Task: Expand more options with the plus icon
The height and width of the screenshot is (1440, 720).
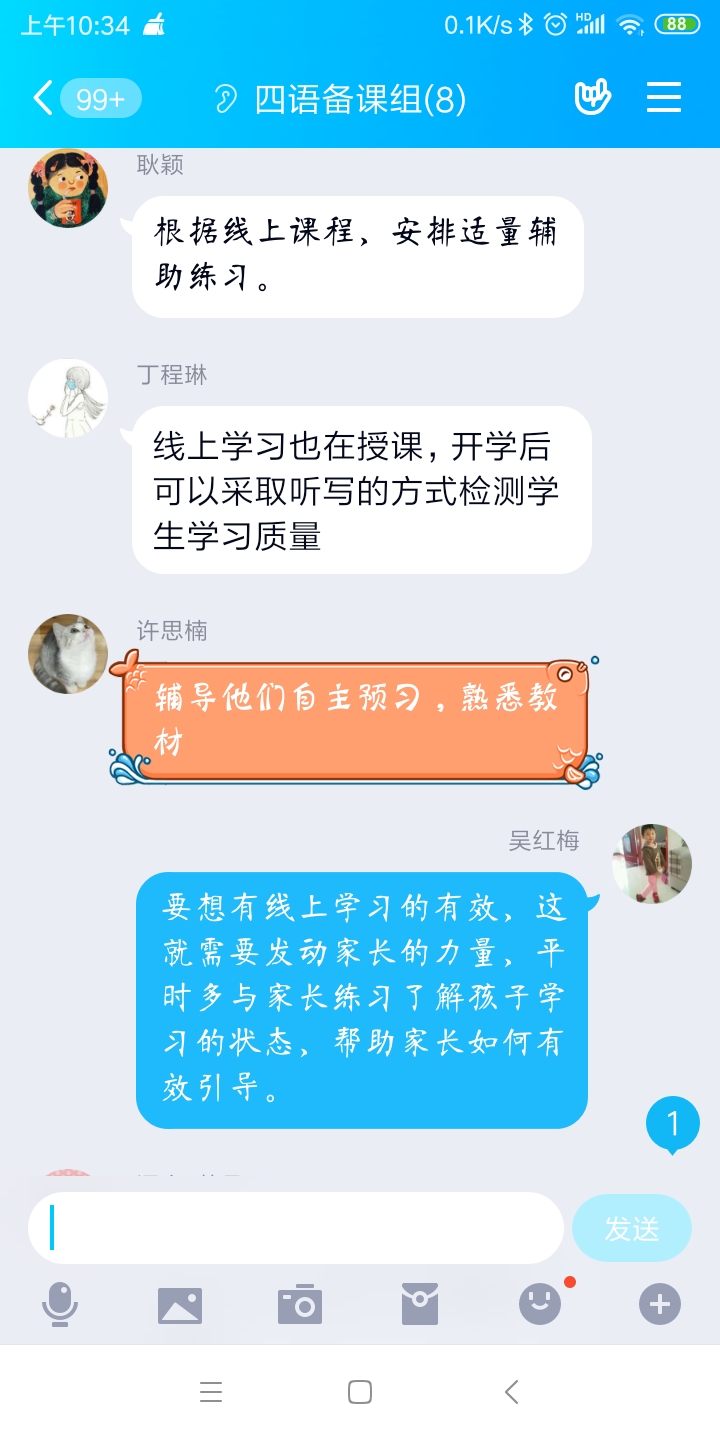Action: [x=660, y=1305]
